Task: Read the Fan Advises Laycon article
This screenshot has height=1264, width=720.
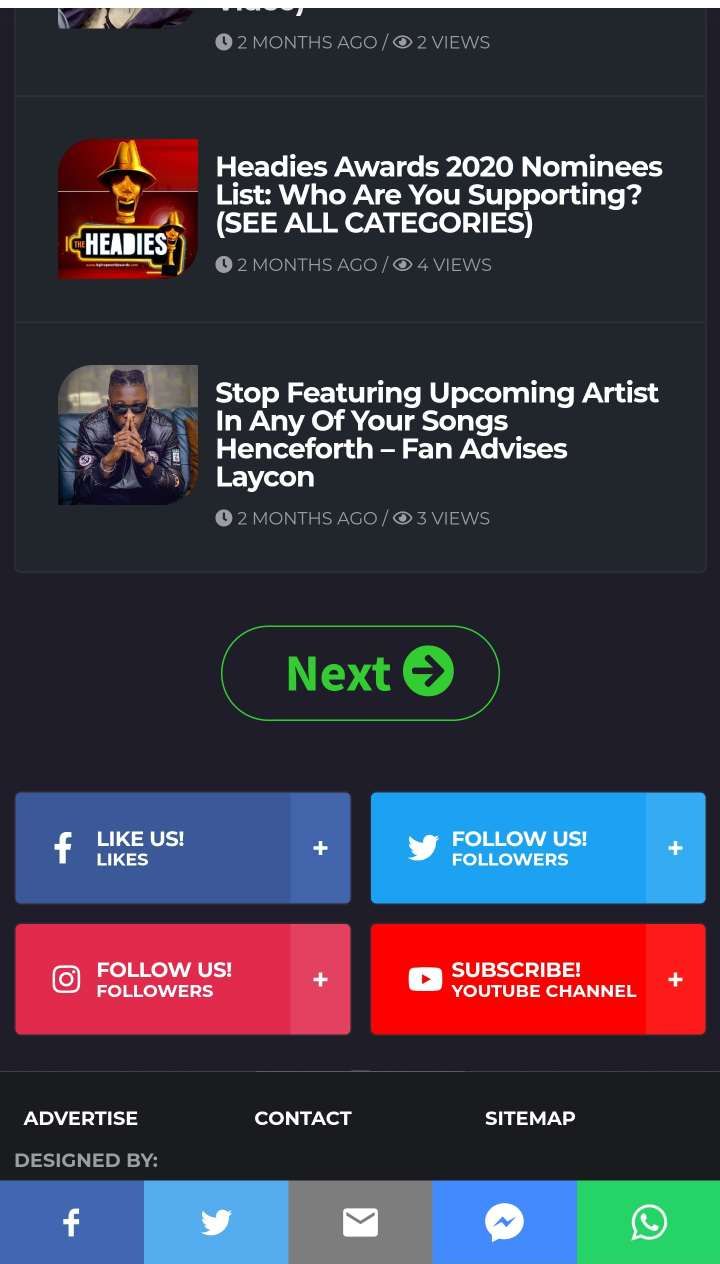Action: (x=437, y=434)
